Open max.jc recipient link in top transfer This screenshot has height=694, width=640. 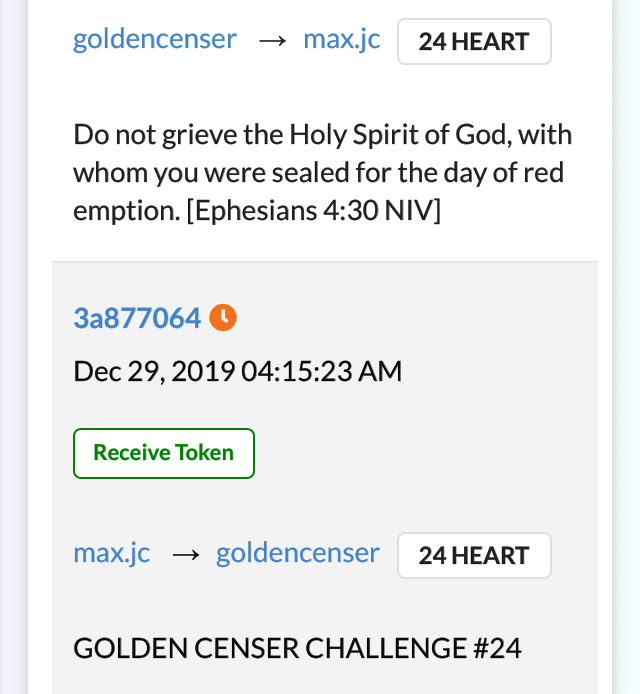pos(342,40)
